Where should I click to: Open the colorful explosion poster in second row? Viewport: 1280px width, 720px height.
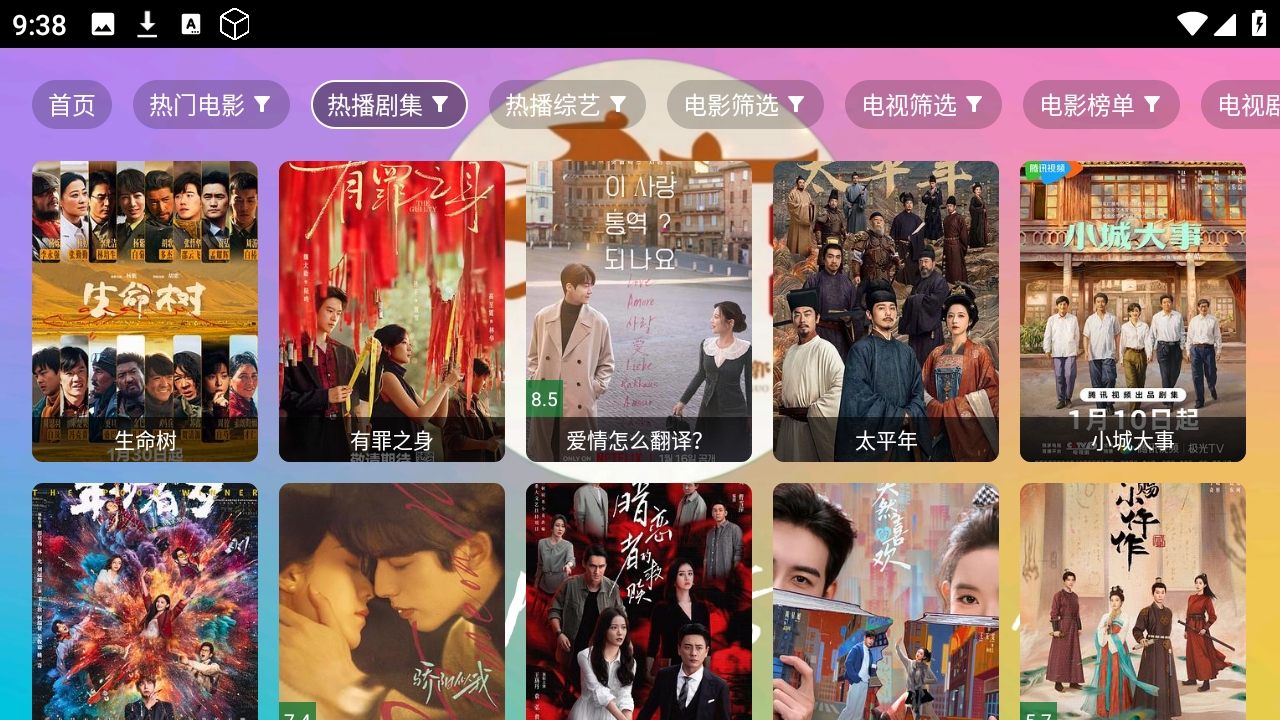click(x=145, y=602)
